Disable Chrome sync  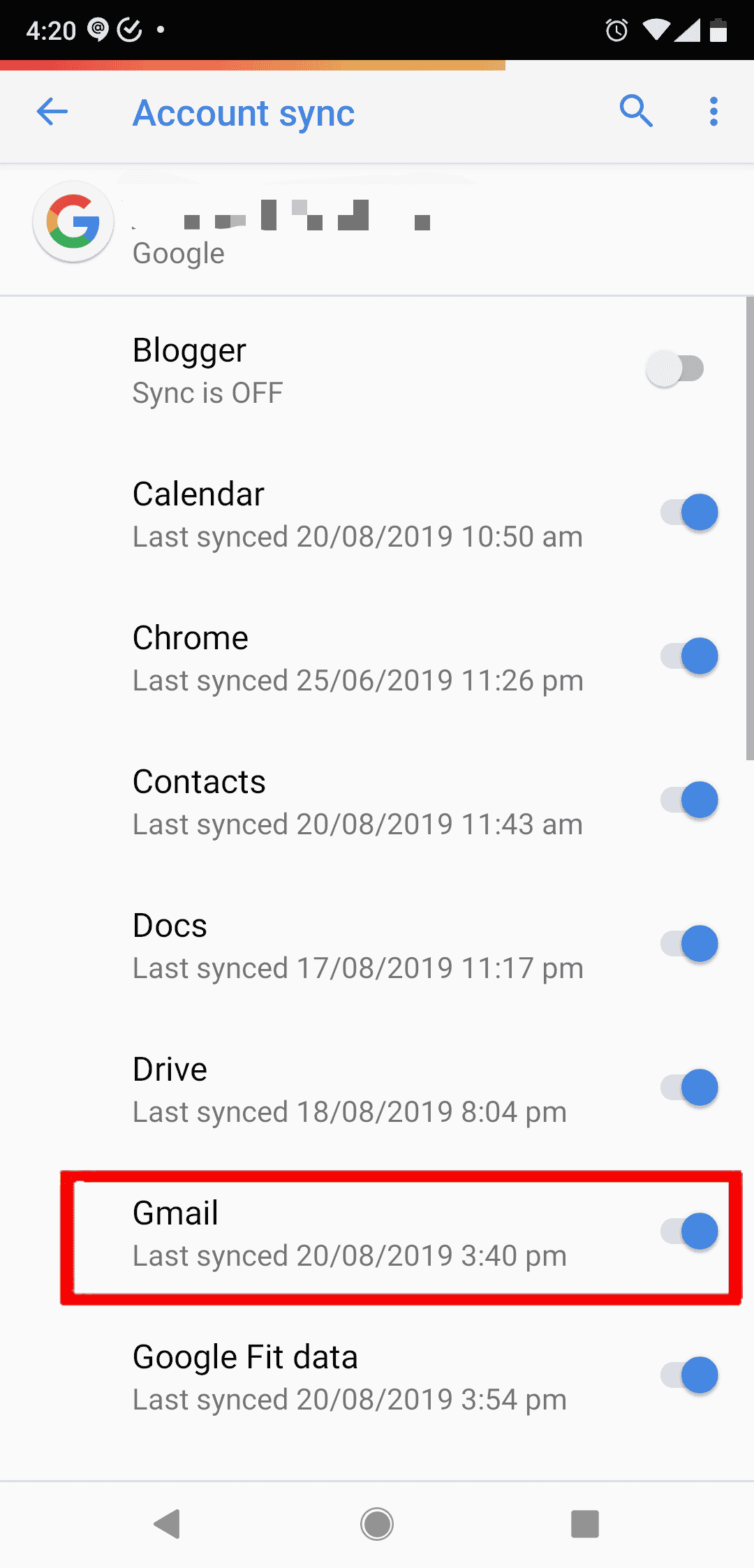coord(690,656)
